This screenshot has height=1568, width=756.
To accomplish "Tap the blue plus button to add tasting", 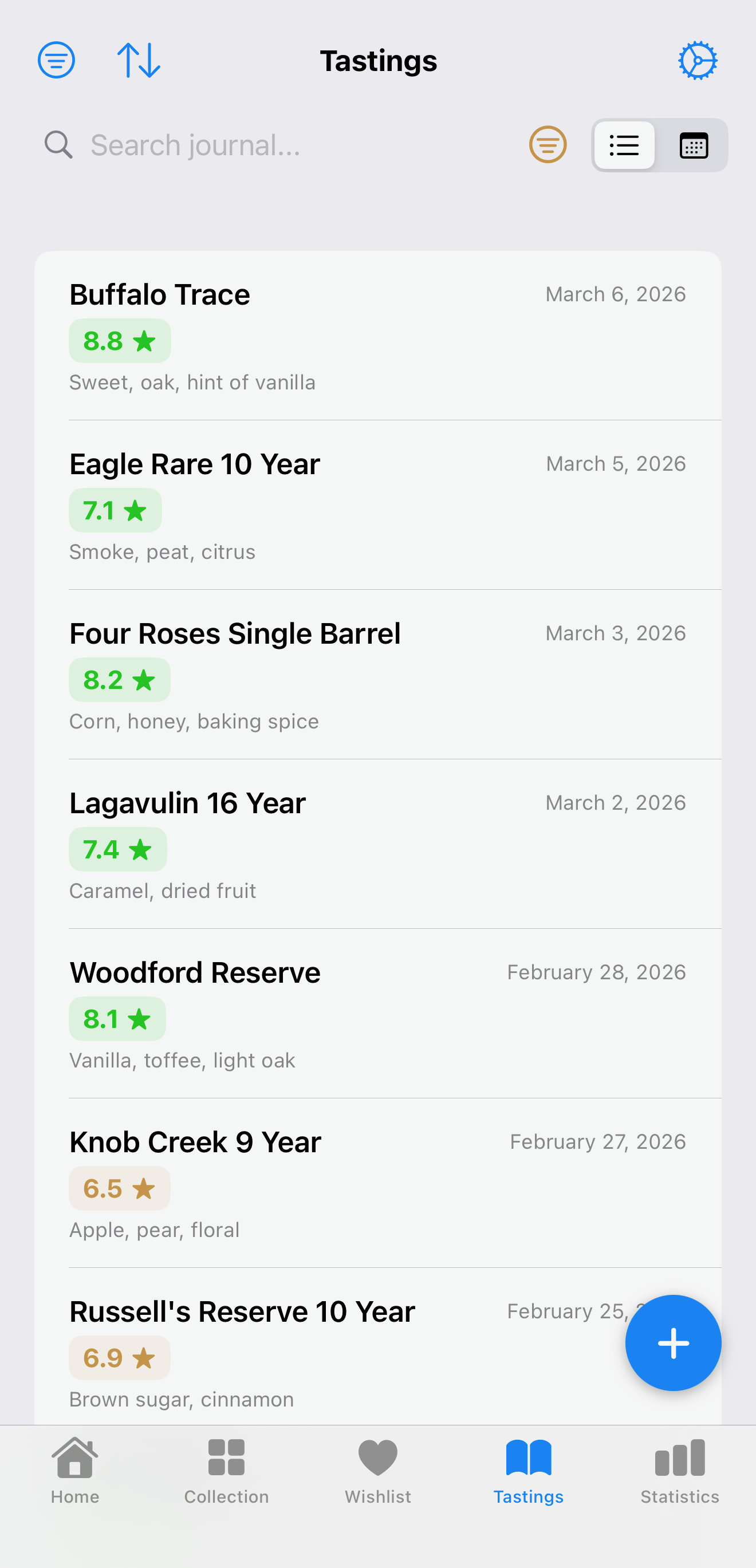I will pos(673,1342).
